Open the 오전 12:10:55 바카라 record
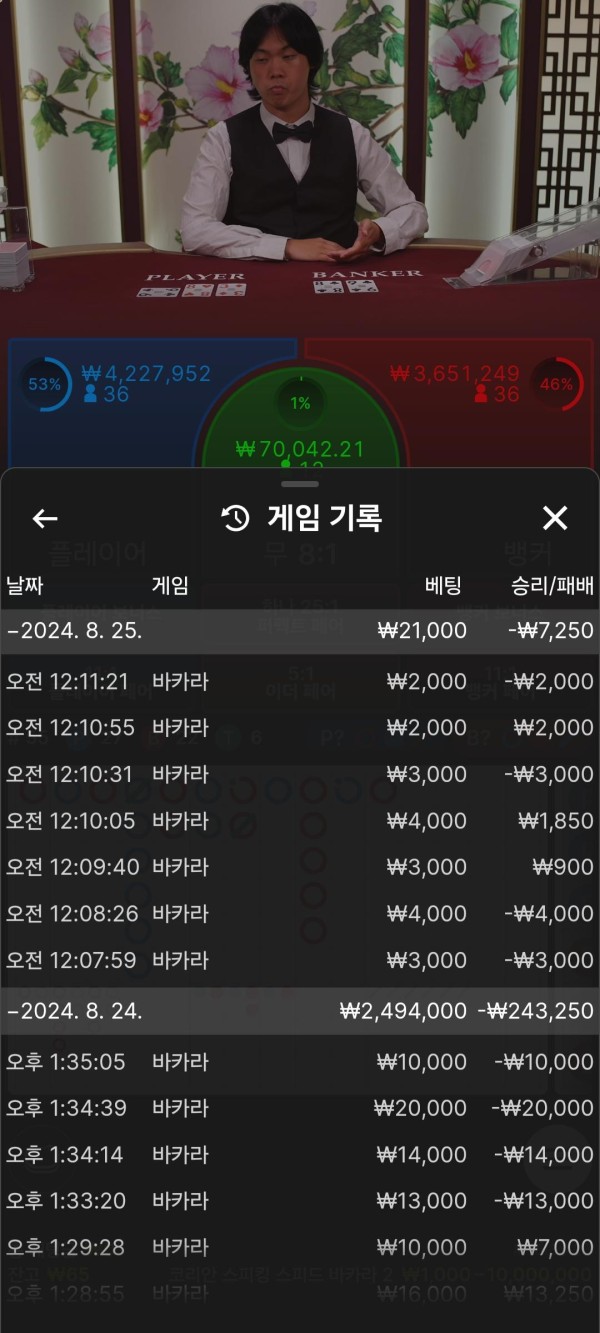Screen dimensions: 600x1333 click(x=300, y=728)
